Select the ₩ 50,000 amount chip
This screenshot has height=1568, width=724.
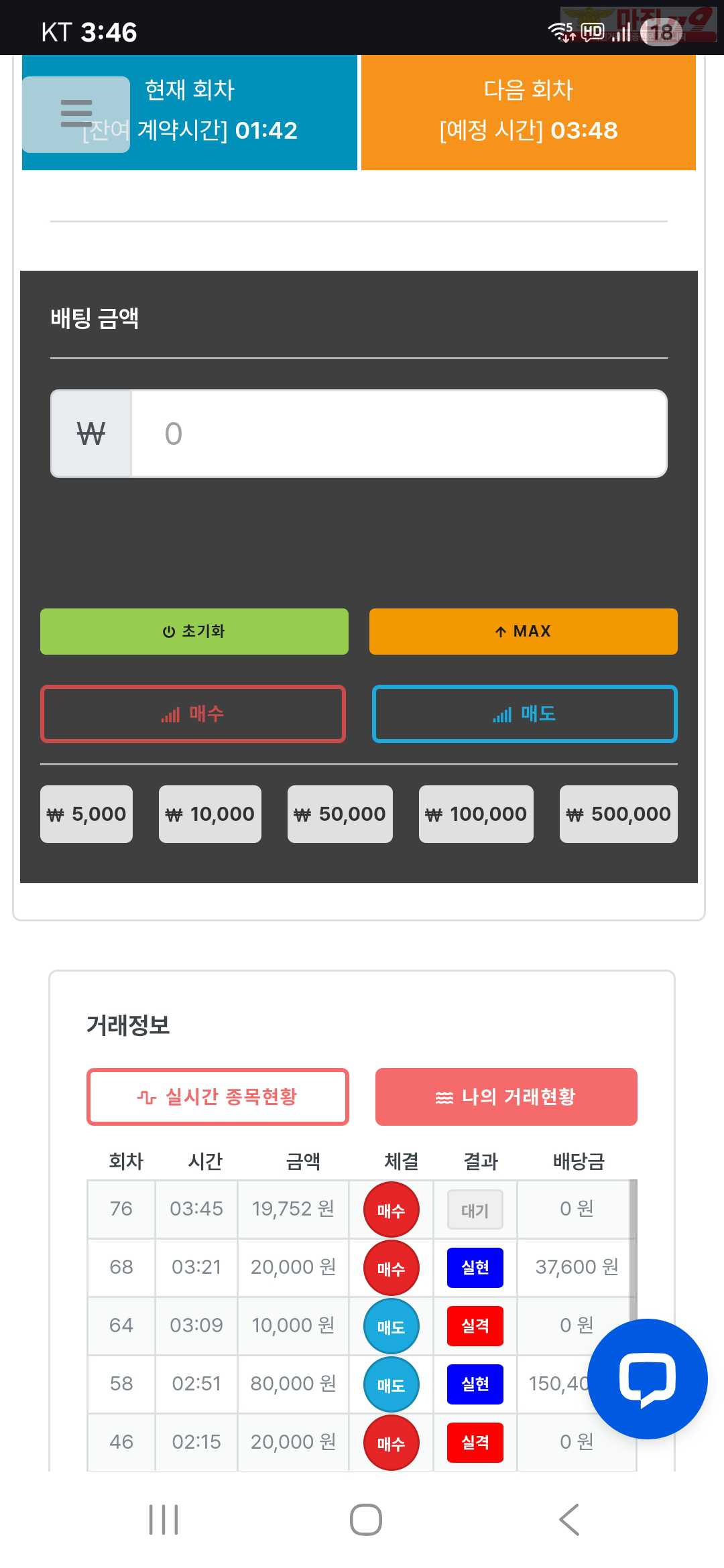point(340,814)
